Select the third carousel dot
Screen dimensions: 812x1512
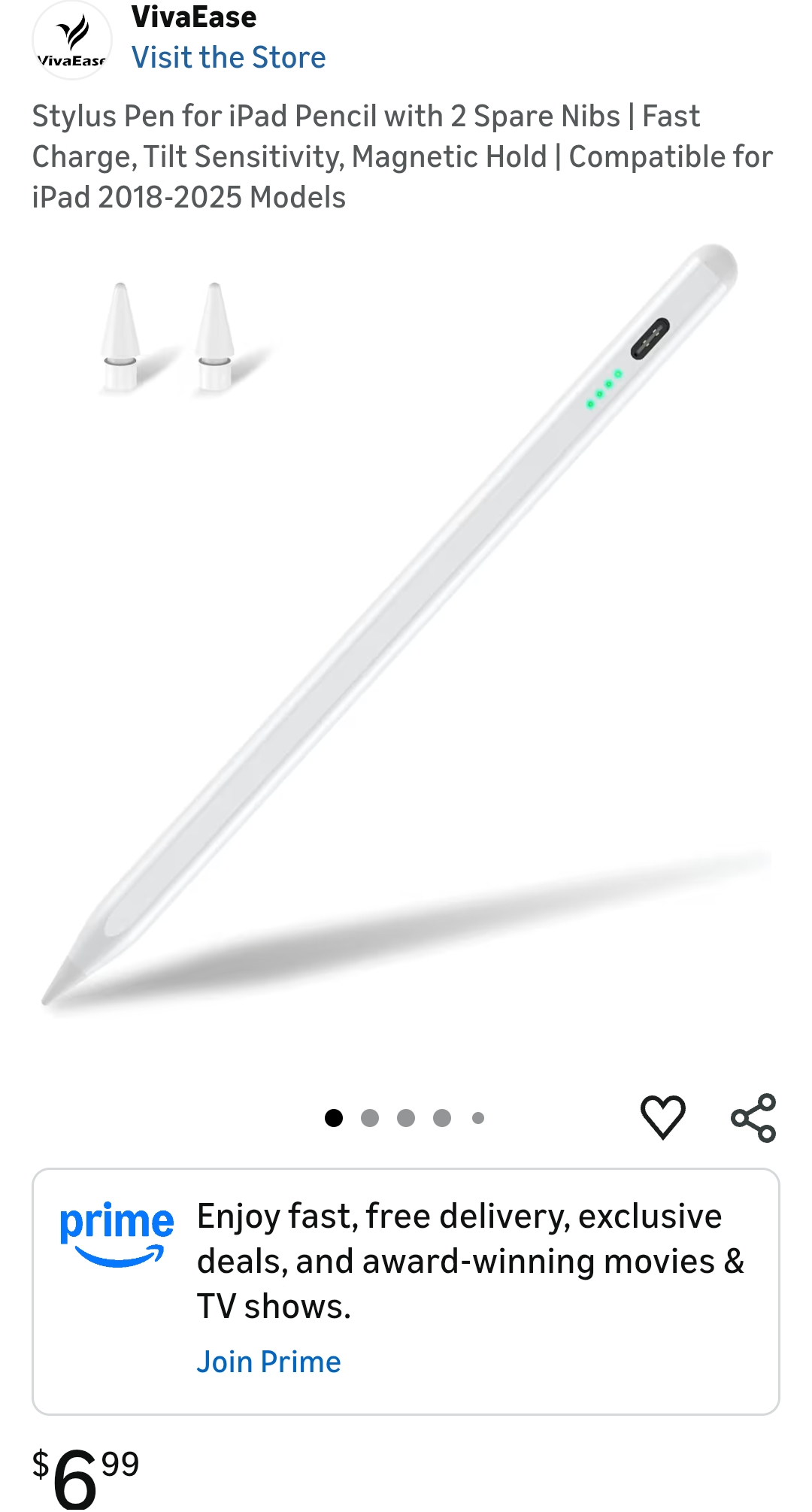coord(405,1118)
